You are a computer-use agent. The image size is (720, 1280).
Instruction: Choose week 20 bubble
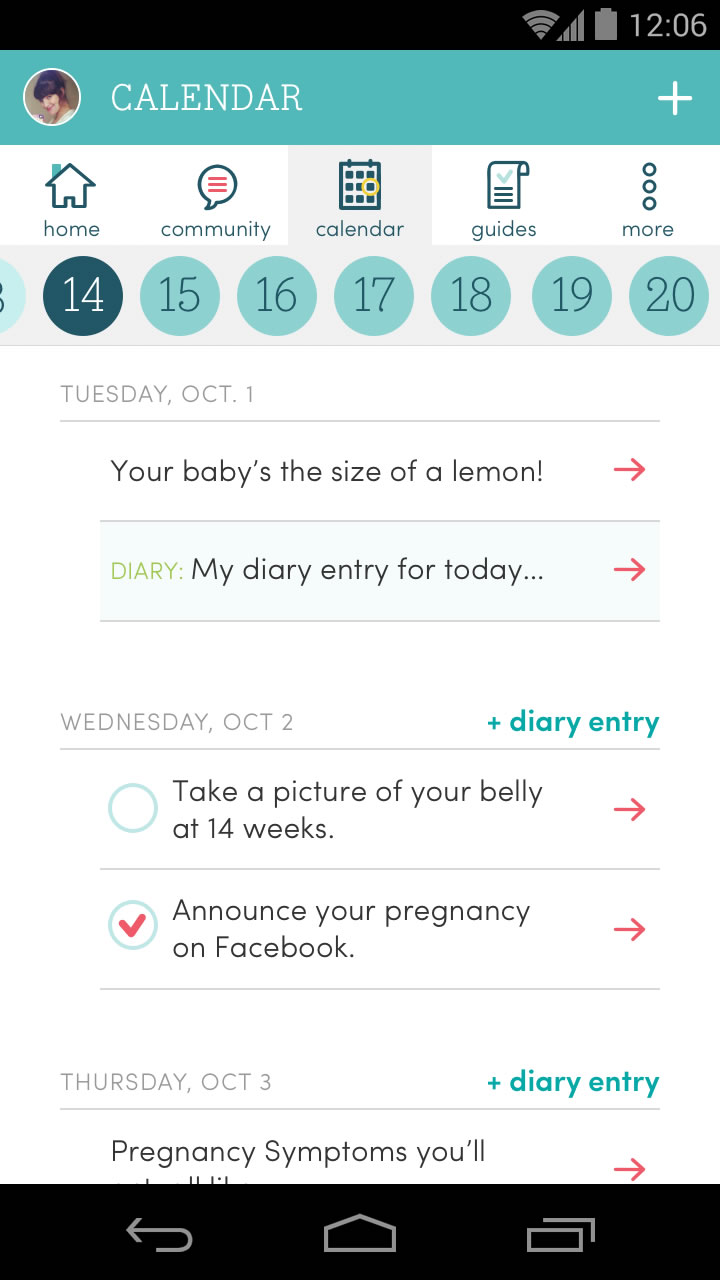[x=669, y=295]
